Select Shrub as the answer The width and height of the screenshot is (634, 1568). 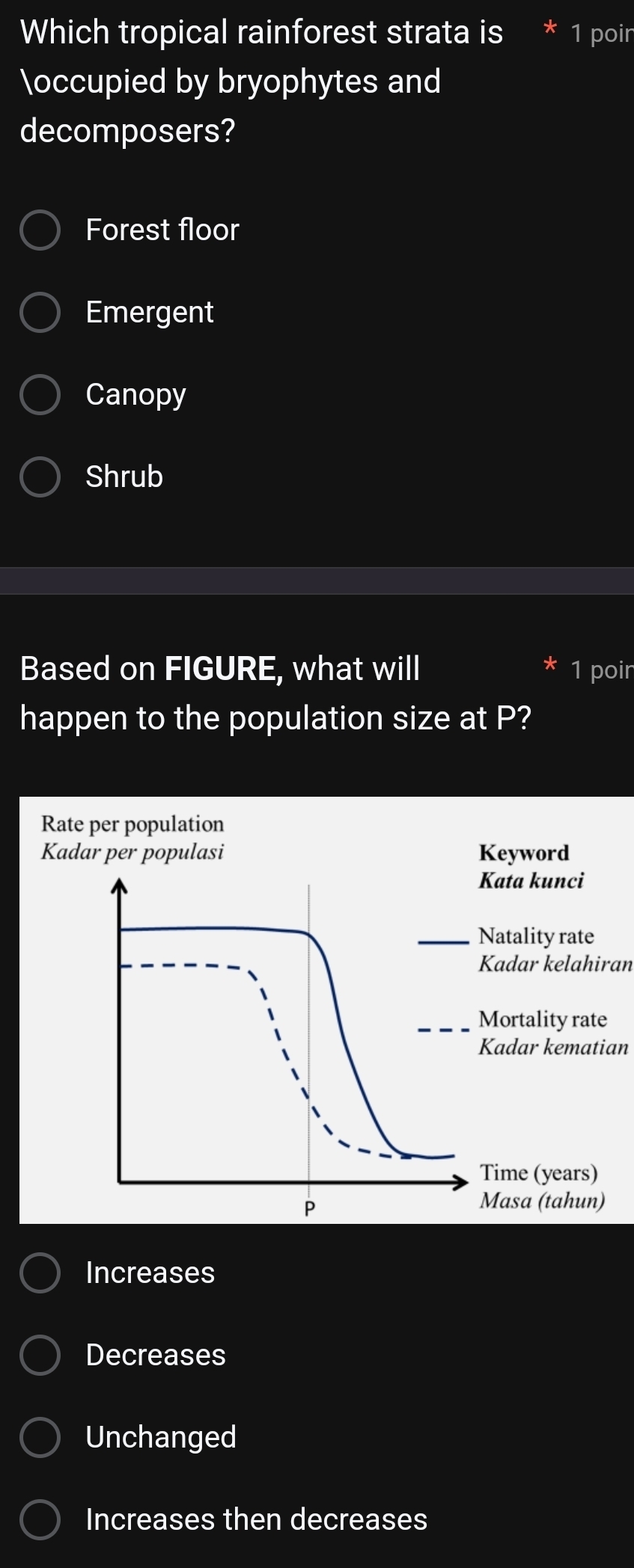tap(40, 477)
